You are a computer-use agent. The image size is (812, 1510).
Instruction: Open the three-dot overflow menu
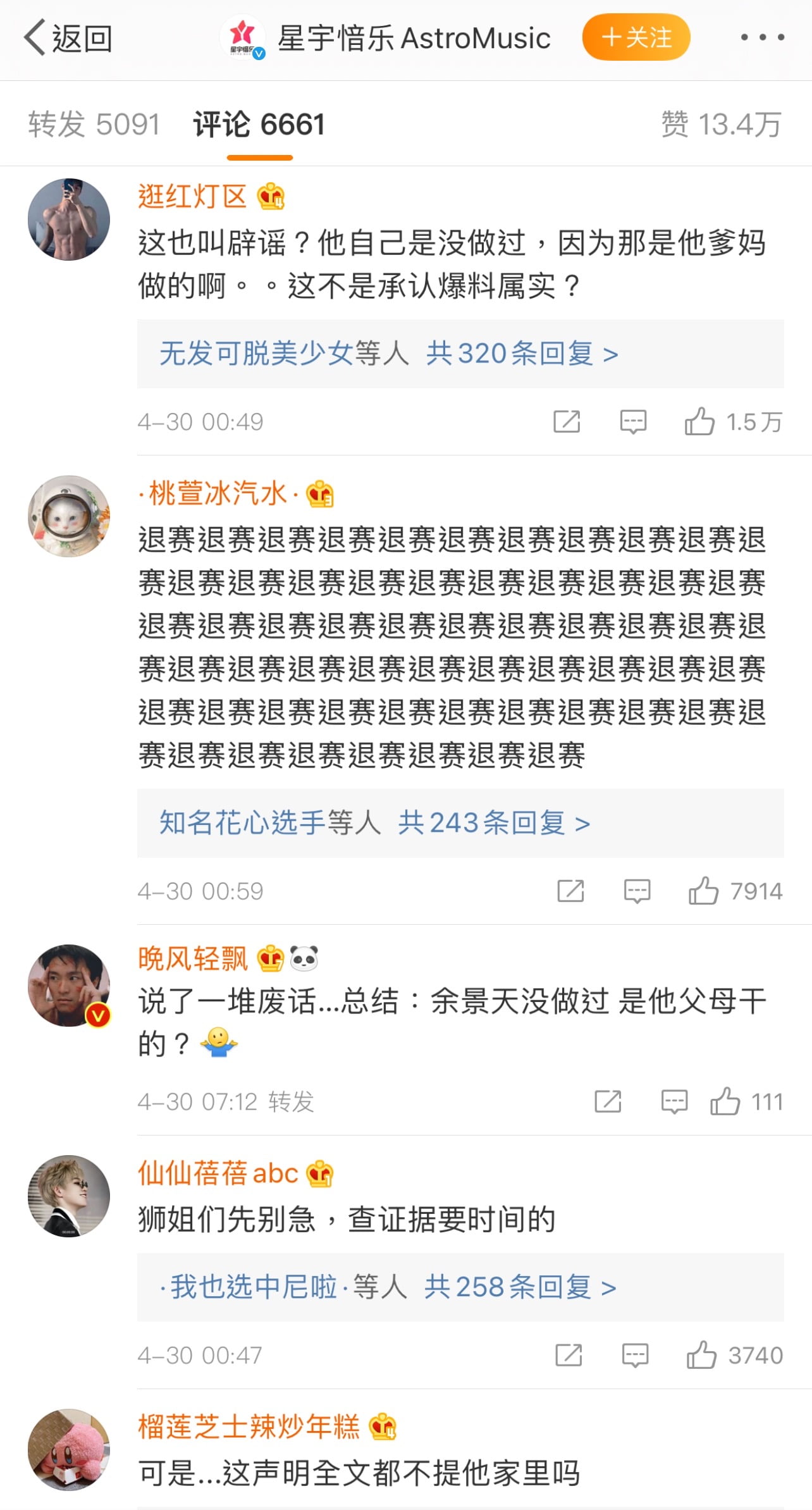point(763,37)
